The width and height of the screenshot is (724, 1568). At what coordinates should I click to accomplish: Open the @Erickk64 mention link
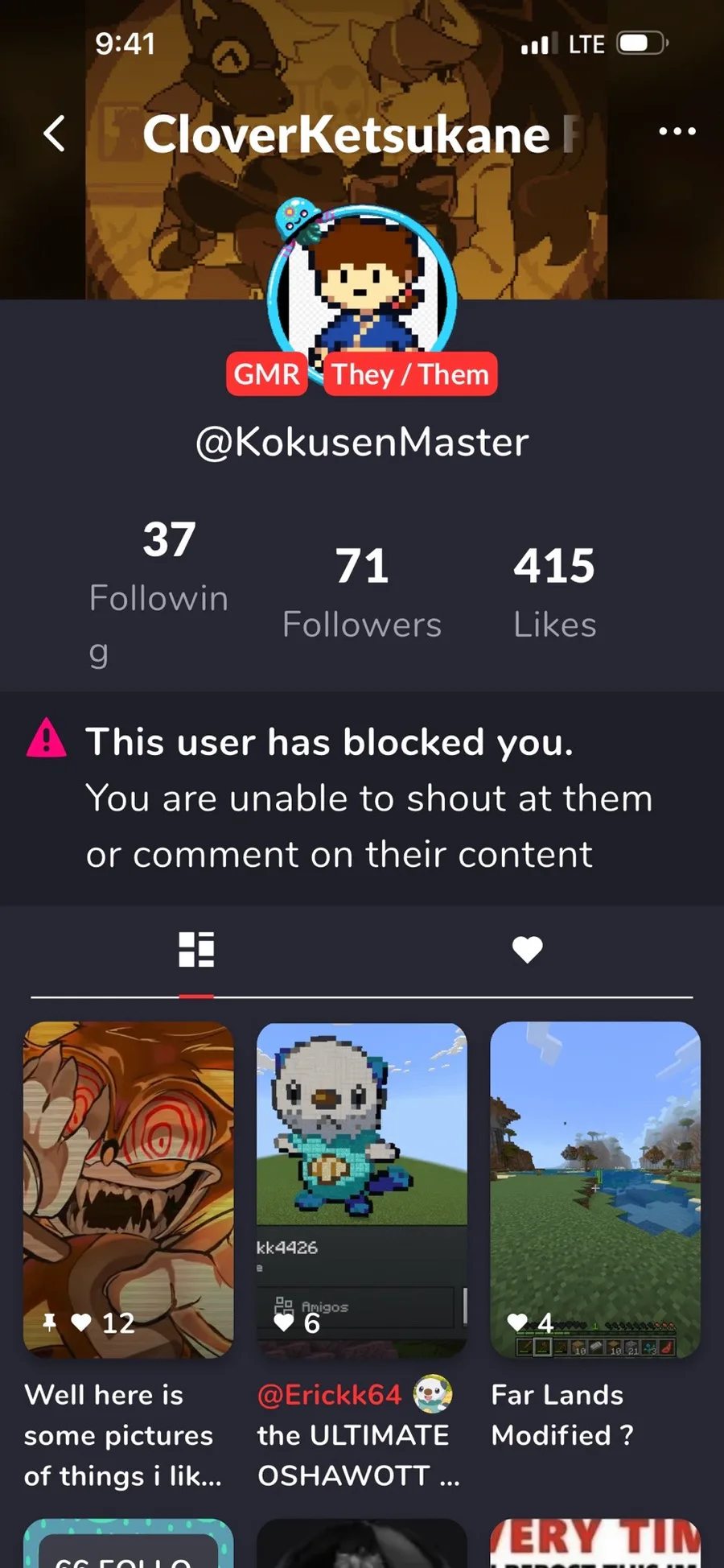329,1395
